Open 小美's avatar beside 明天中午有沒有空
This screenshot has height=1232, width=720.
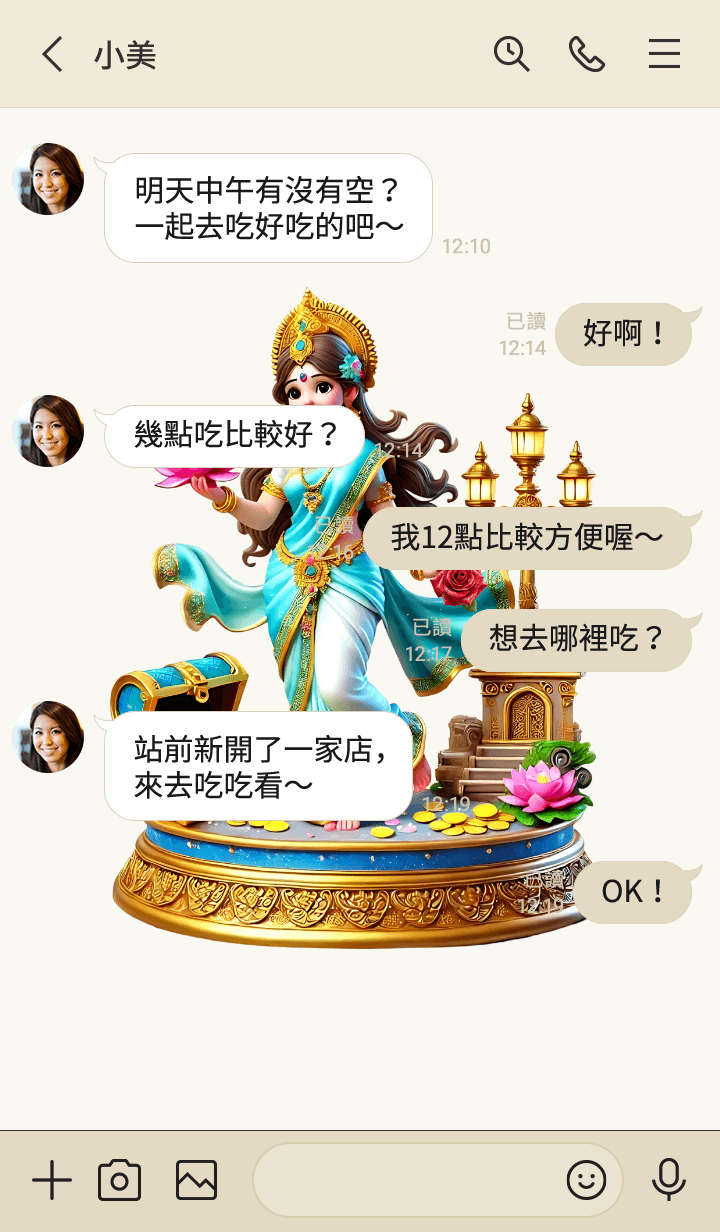tap(48, 179)
